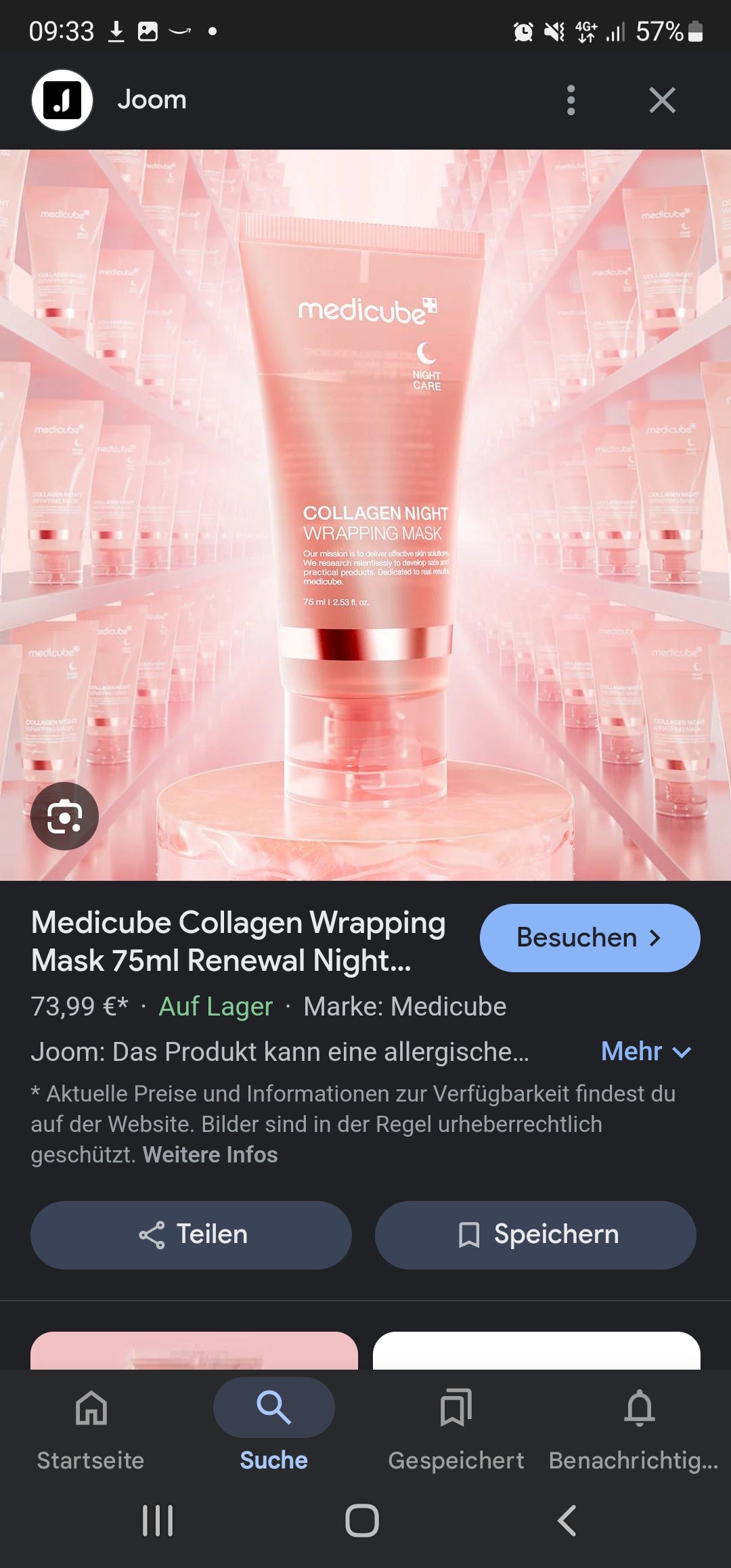Go back with the system back button

[x=567, y=1521]
